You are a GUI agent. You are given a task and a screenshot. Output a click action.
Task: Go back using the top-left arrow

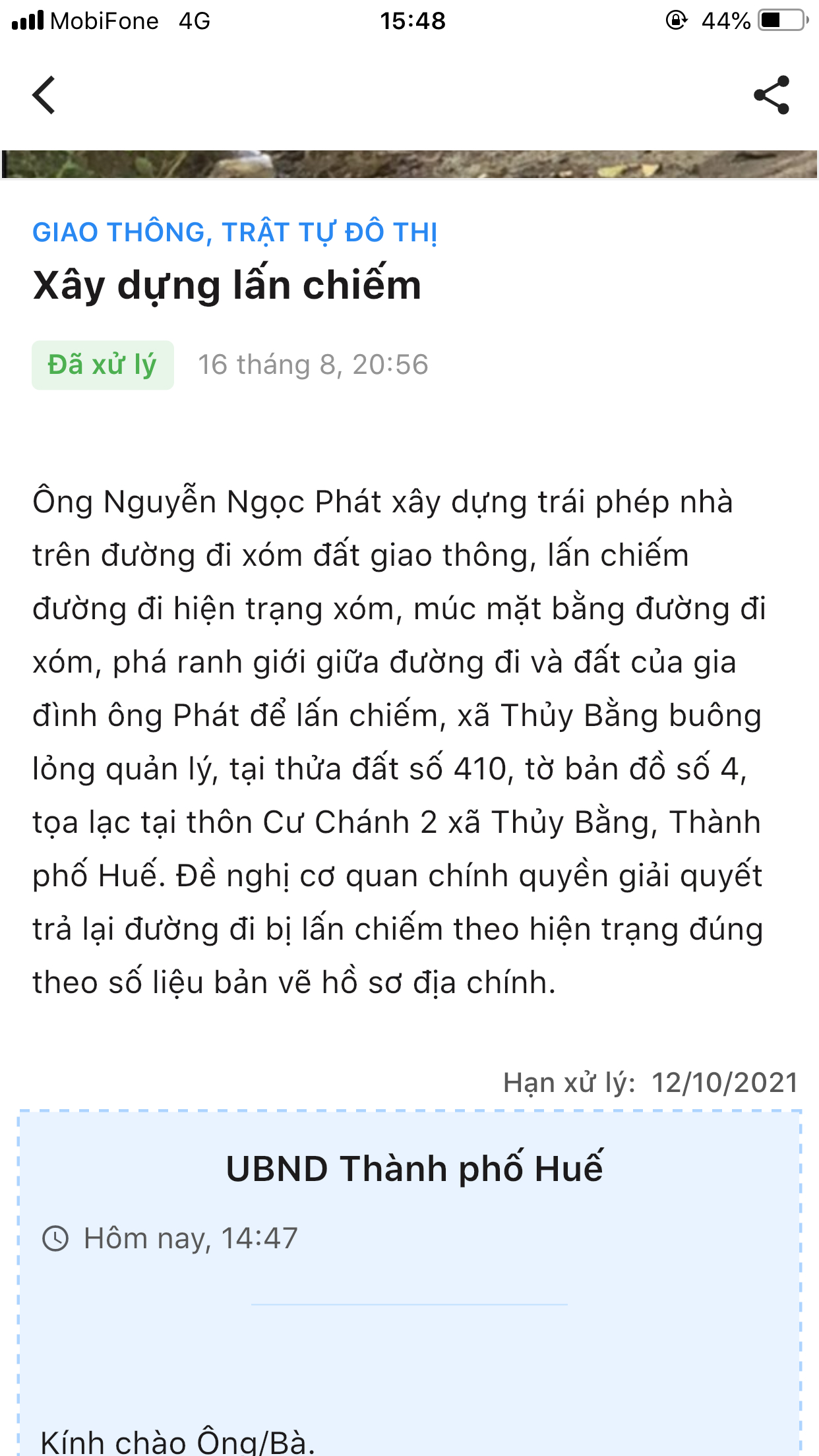(x=44, y=95)
